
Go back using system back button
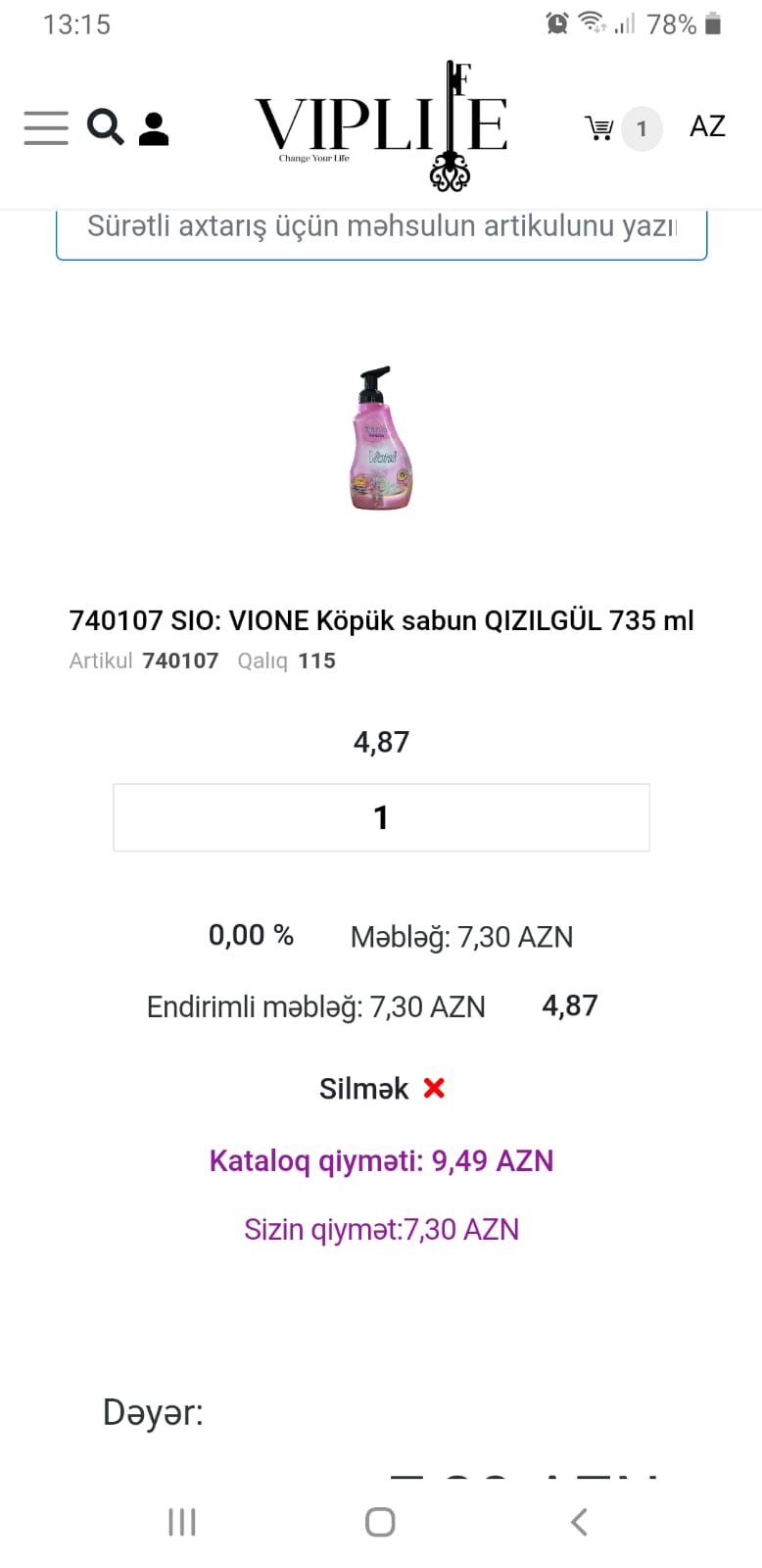579,1522
